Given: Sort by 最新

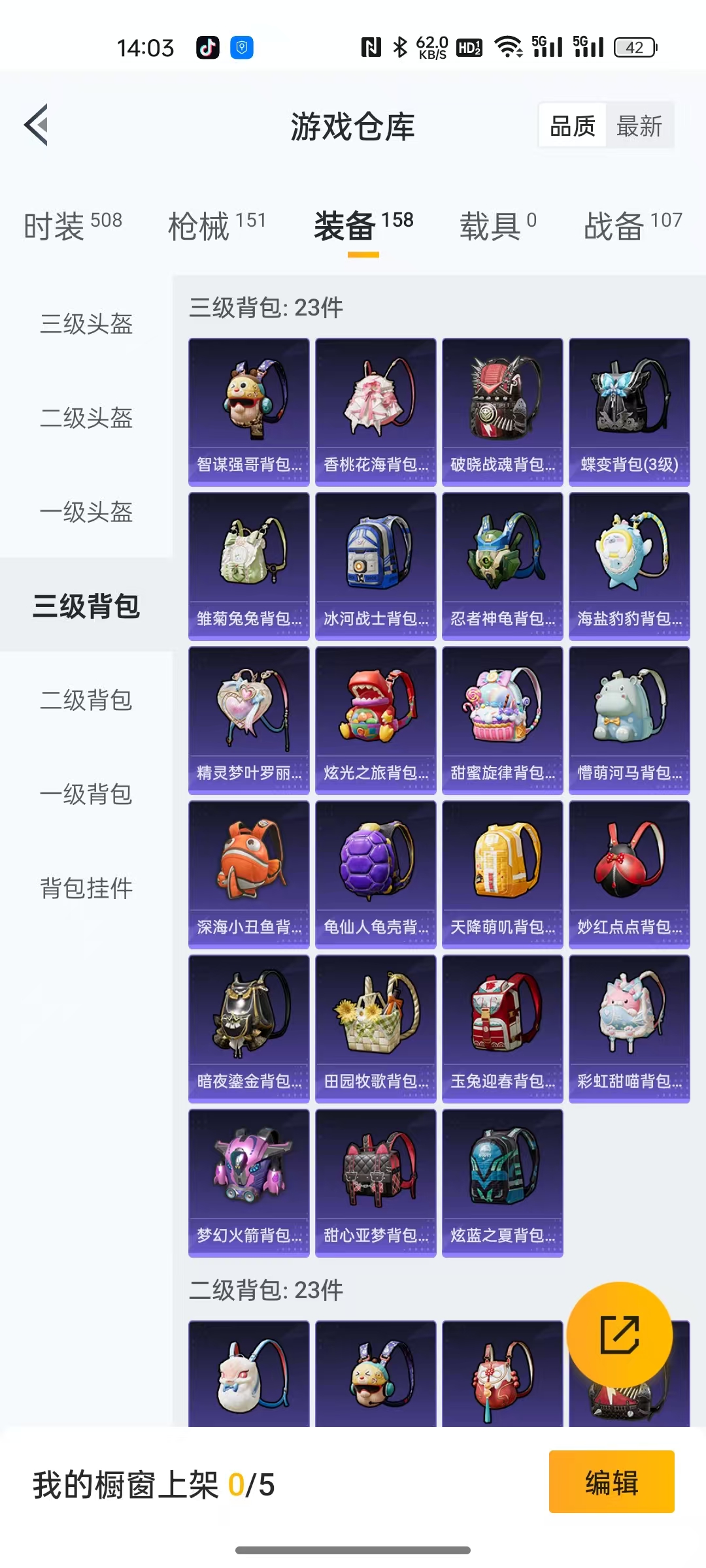Looking at the screenshot, I should [639, 125].
